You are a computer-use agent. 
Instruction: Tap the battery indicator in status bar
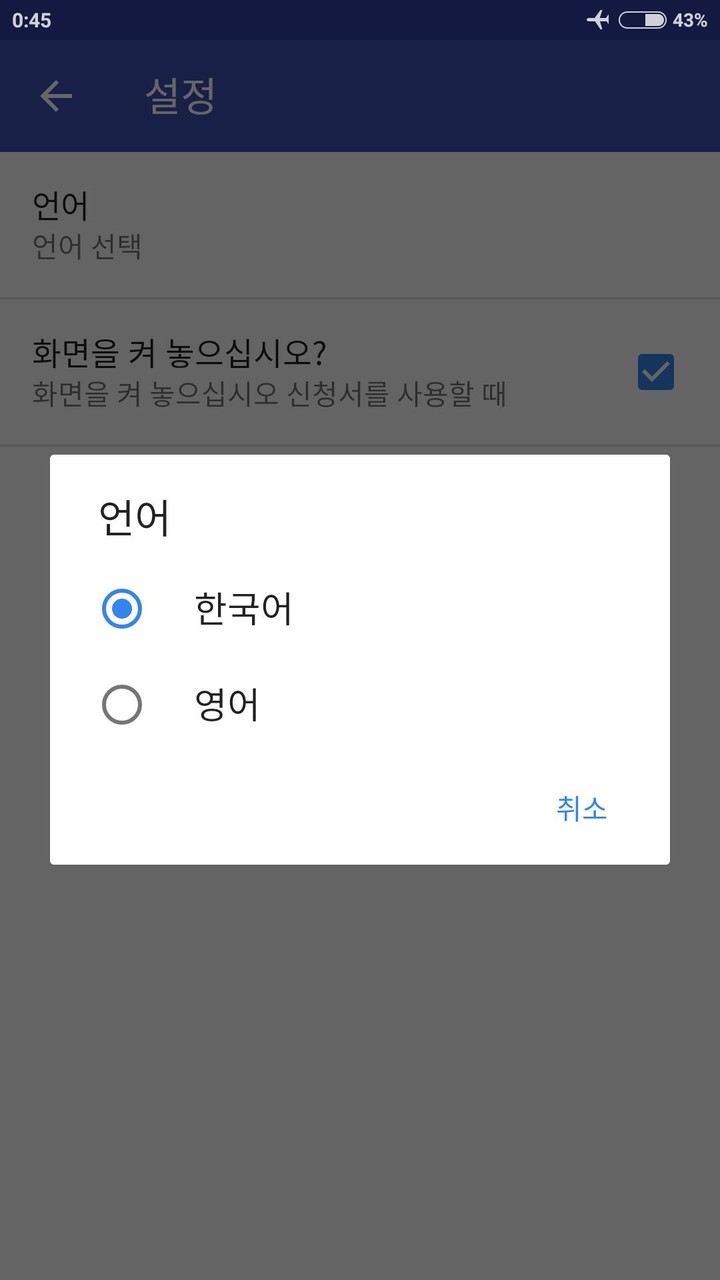click(641, 18)
